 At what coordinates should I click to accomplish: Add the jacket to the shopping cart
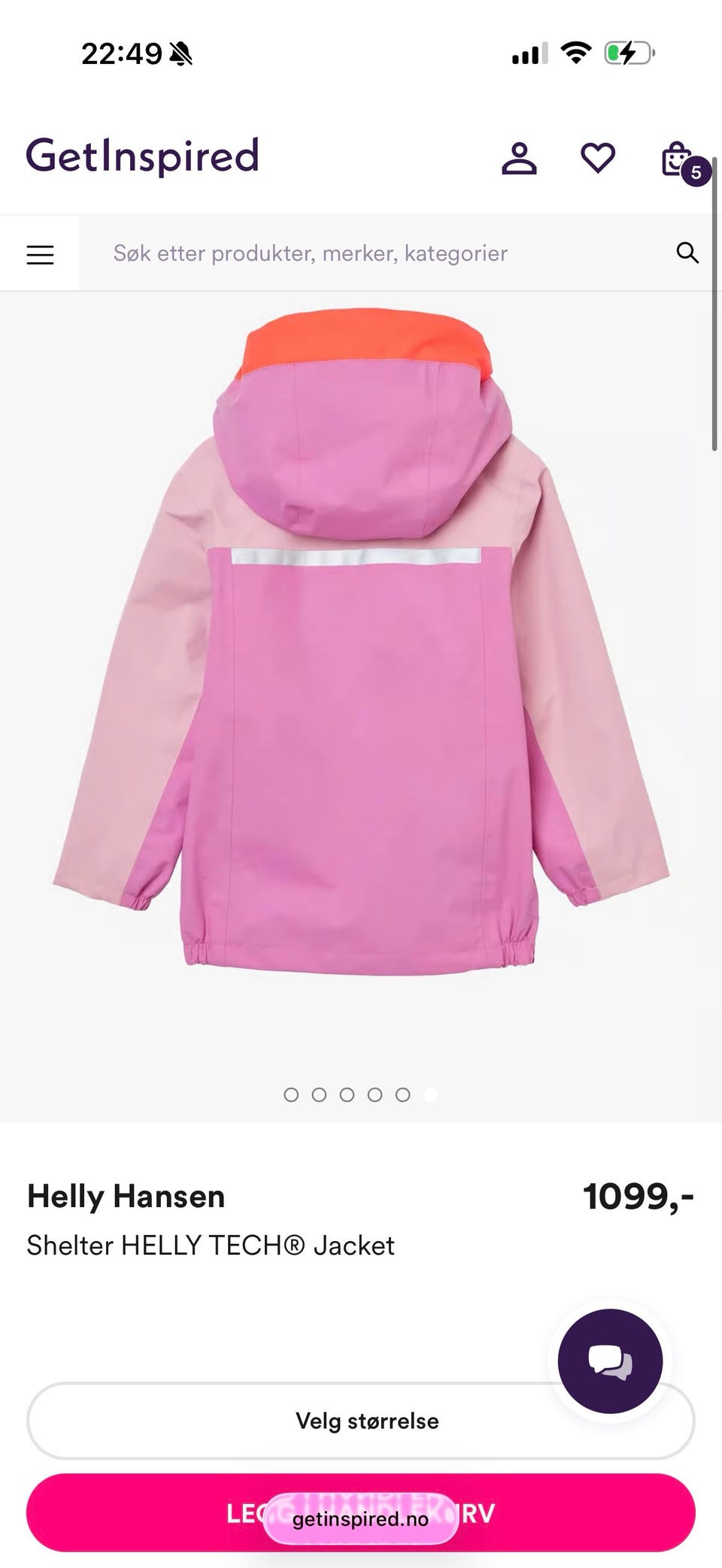(x=361, y=1512)
